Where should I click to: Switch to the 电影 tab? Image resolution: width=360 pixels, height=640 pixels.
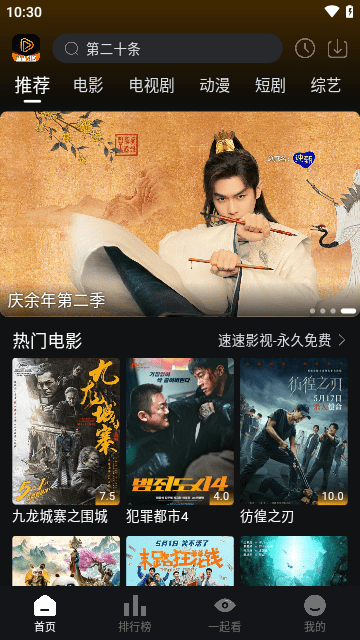click(88, 85)
